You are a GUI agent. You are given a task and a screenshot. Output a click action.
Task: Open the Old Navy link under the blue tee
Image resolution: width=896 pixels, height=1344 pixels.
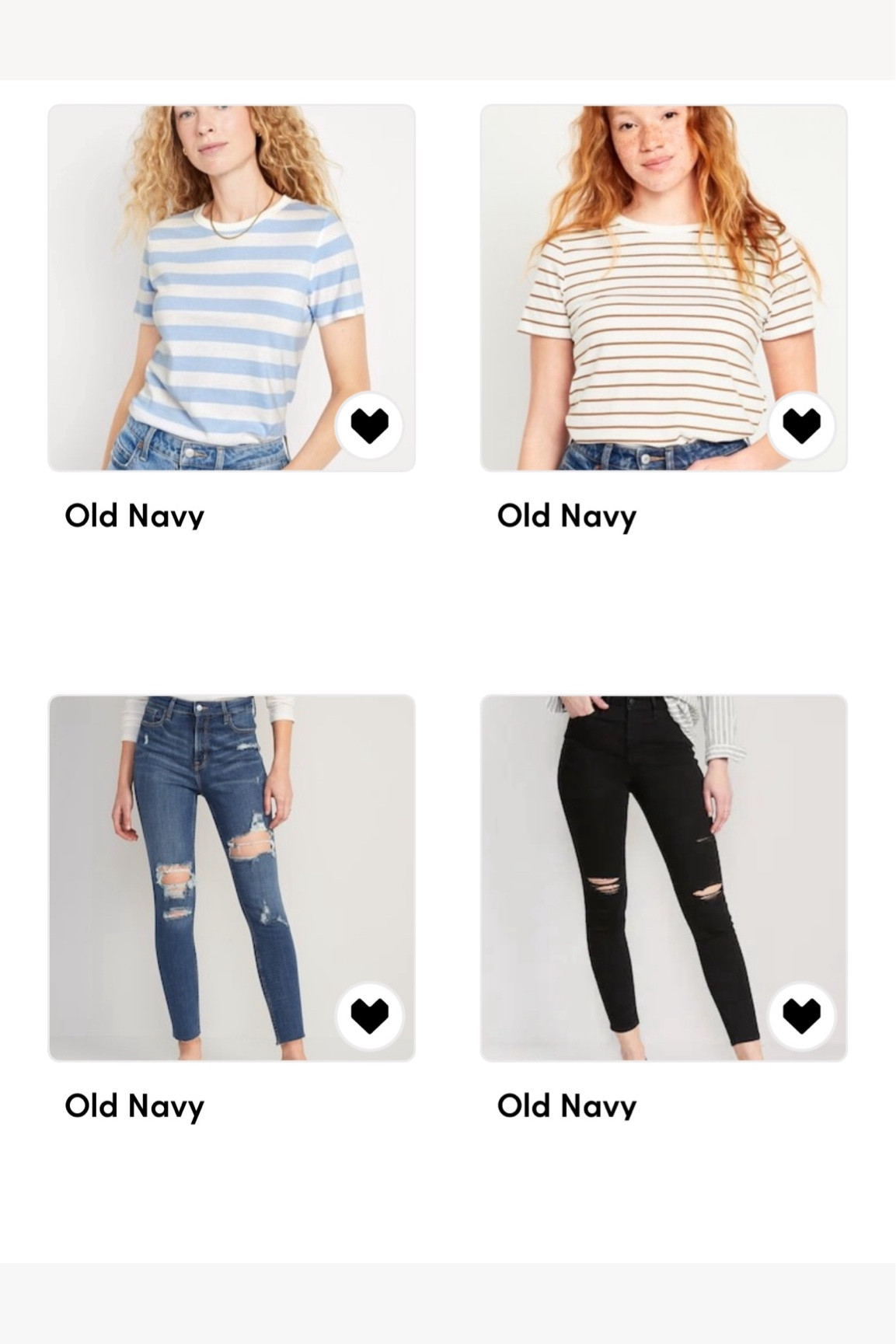click(135, 514)
